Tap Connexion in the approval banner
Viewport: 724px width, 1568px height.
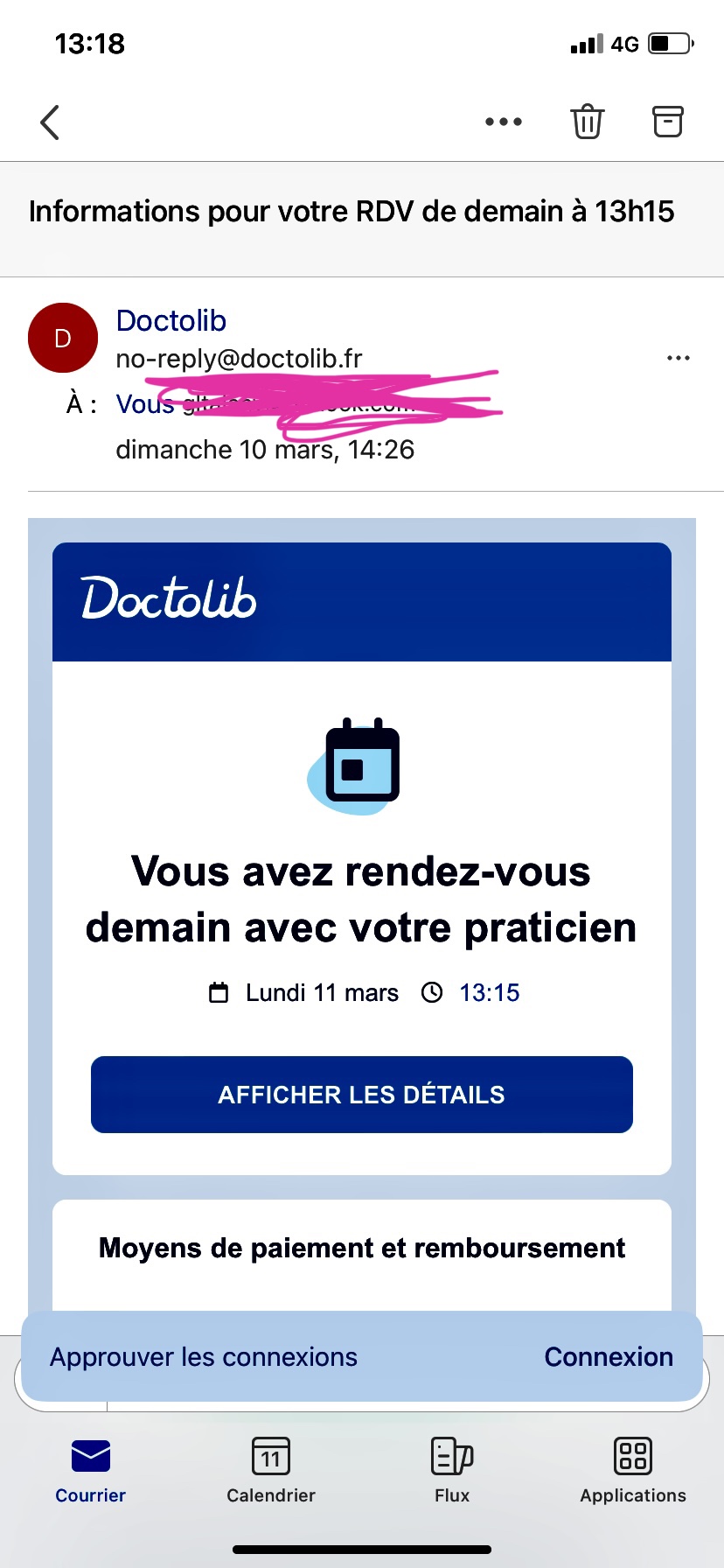pos(609,1357)
